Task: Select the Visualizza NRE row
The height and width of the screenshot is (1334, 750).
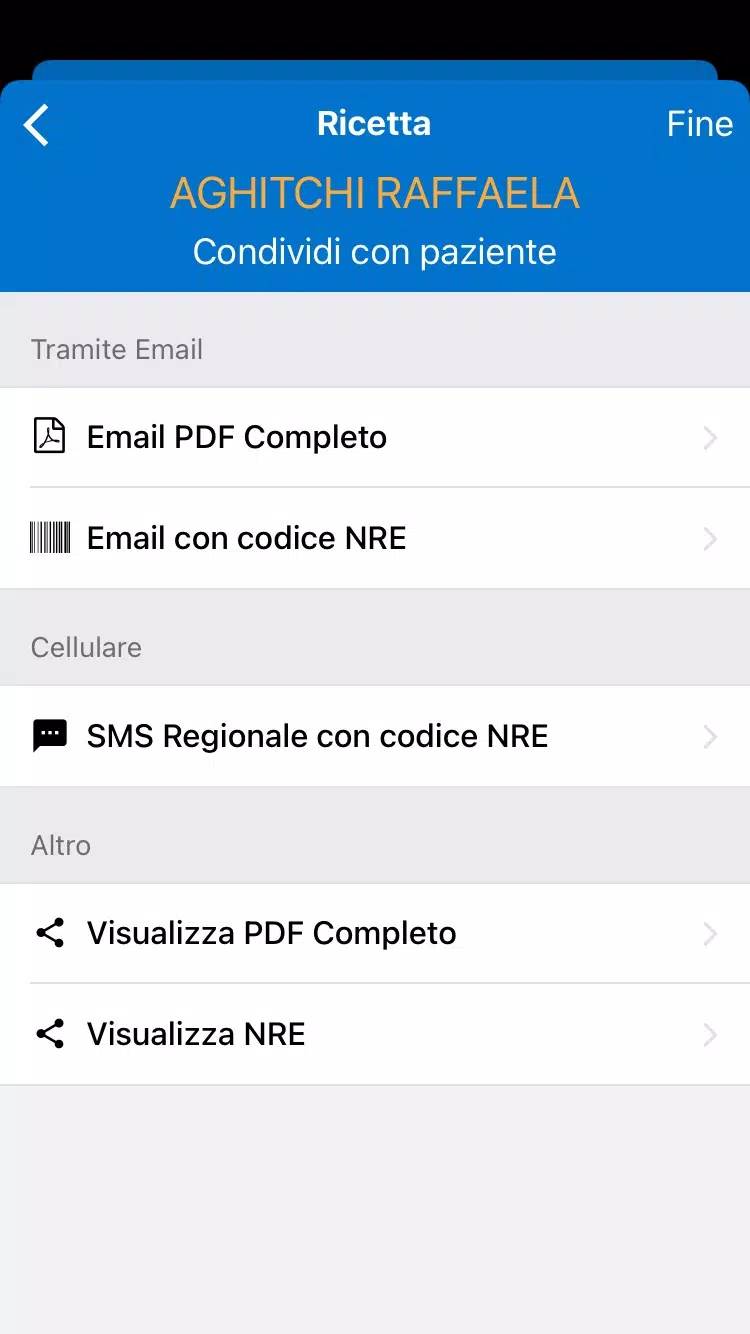Action: point(375,1034)
